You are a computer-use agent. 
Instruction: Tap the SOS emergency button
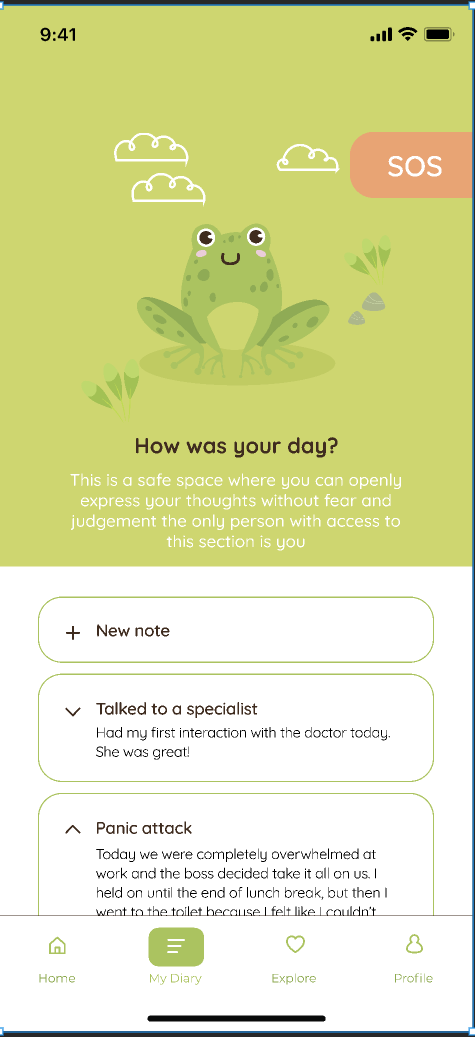[412, 165]
